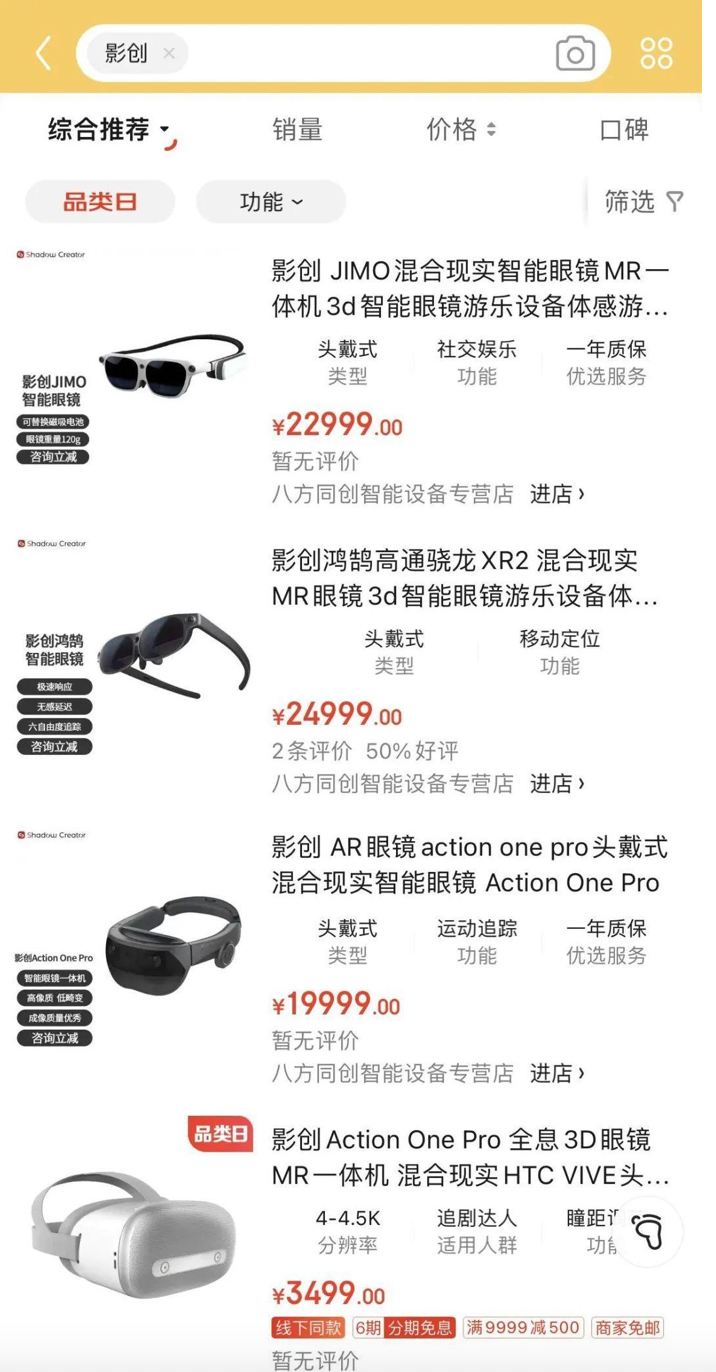Image resolution: width=716 pixels, height=1372 pixels.
Task: Enter store under the JIMO listing
Action: coord(556,494)
